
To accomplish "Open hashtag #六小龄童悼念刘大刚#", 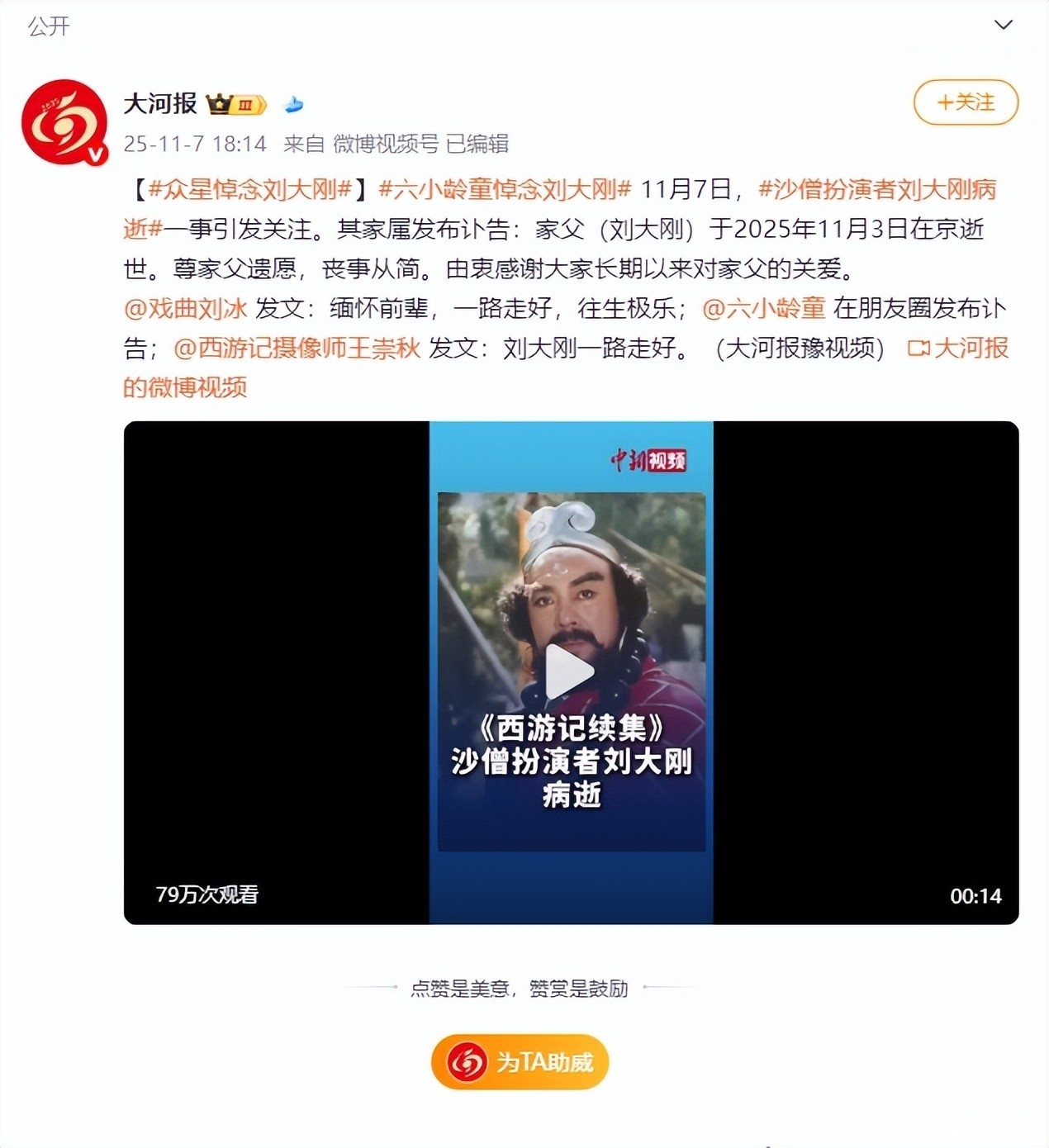I will coord(505,189).
